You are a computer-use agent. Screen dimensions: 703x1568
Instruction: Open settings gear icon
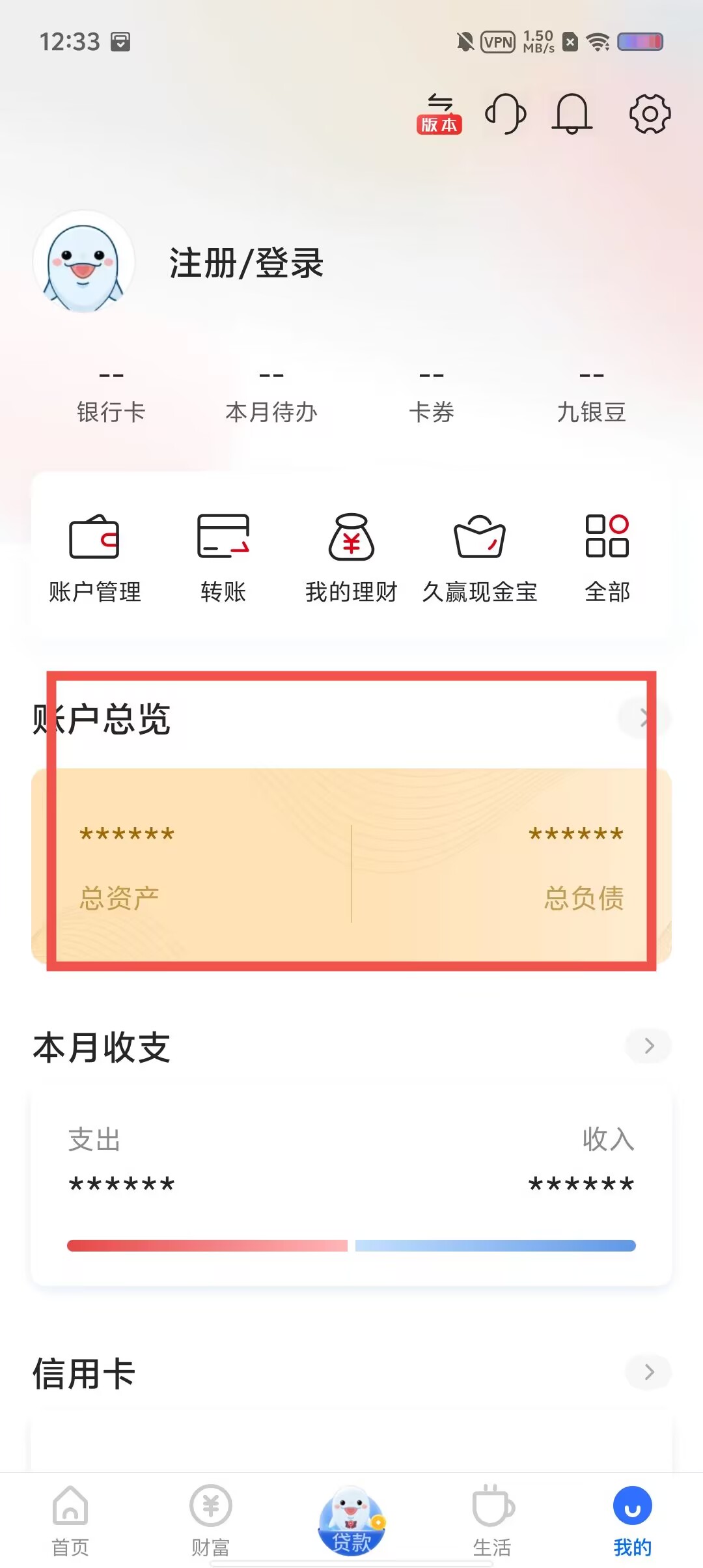tap(650, 114)
